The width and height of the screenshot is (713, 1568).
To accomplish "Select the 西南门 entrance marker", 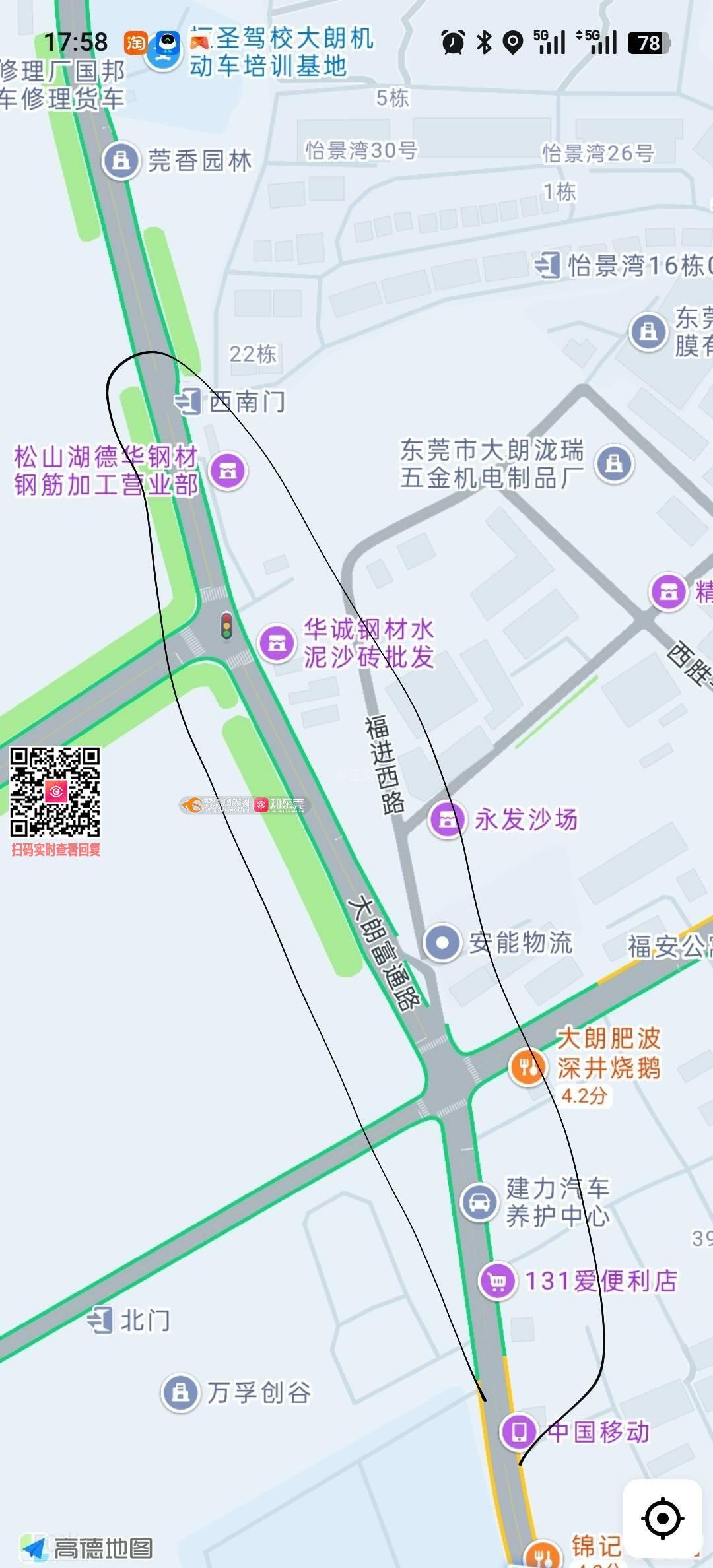I will pos(188,401).
